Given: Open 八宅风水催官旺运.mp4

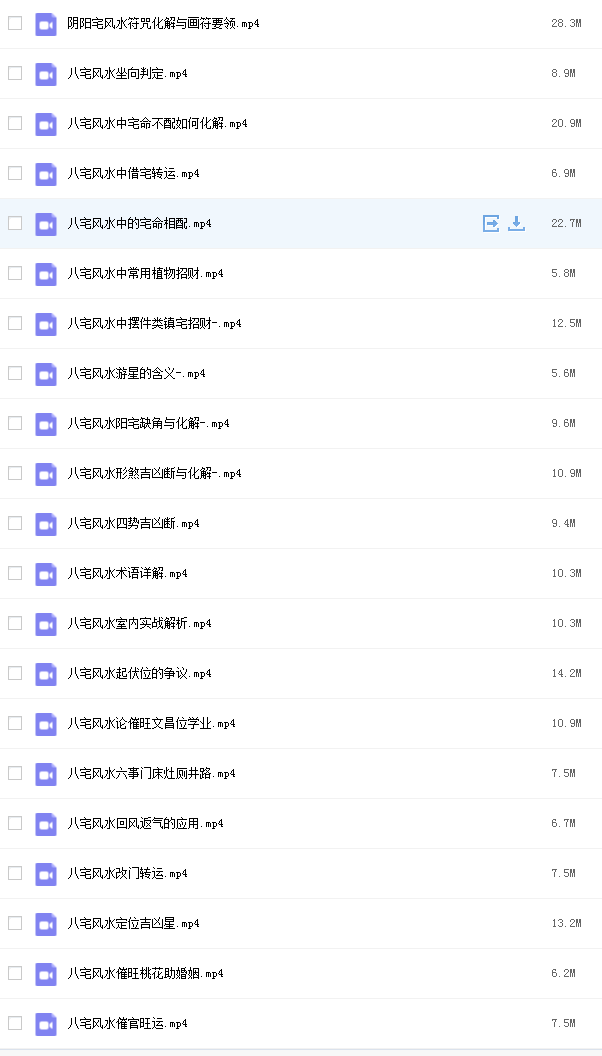Looking at the screenshot, I should [127, 1023].
